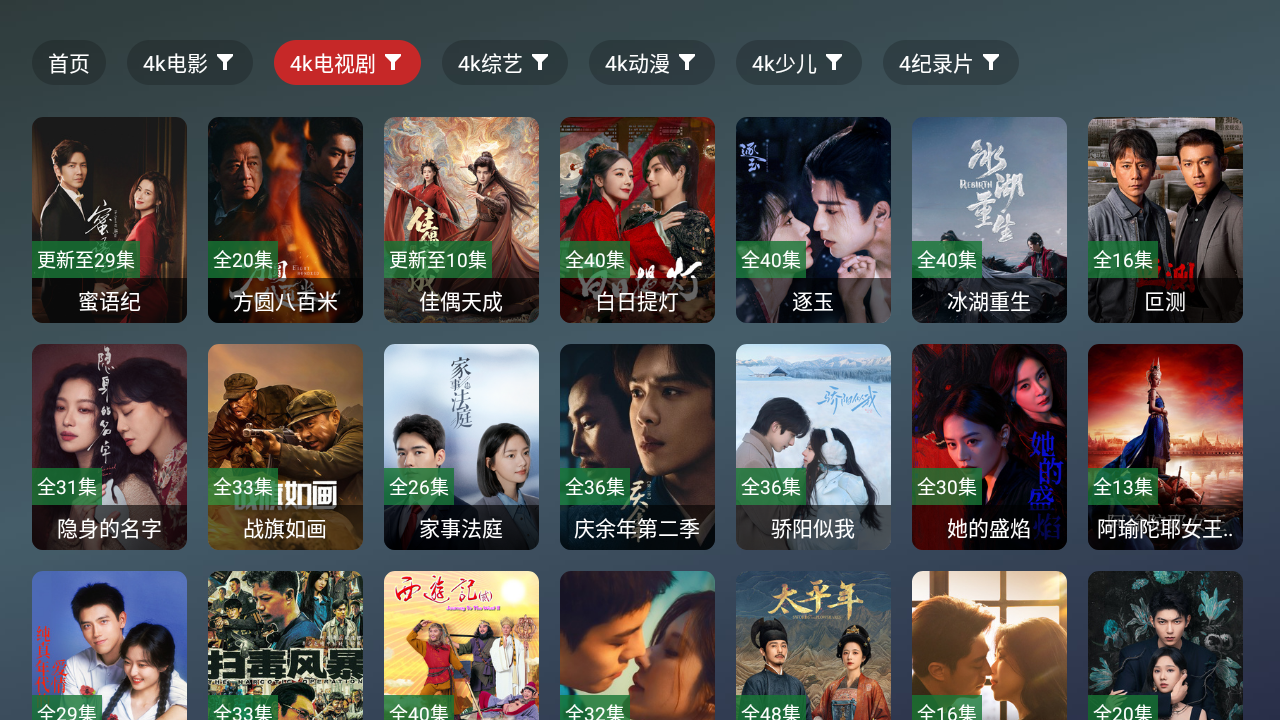Open the 骄阳似我 card
1280x720 pixels.
813,447
